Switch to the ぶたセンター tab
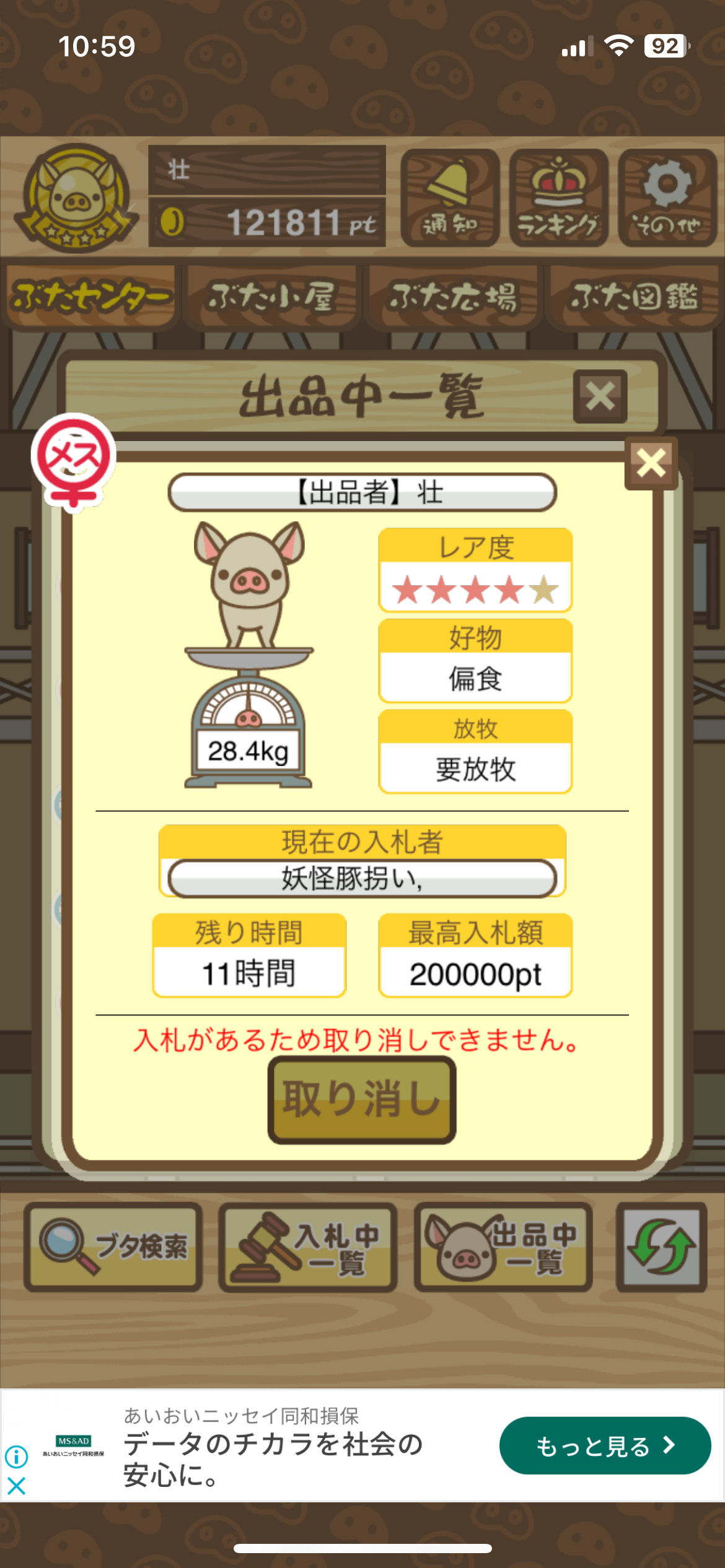Image resolution: width=725 pixels, height=1568 pixels. [x=91, y=297]
